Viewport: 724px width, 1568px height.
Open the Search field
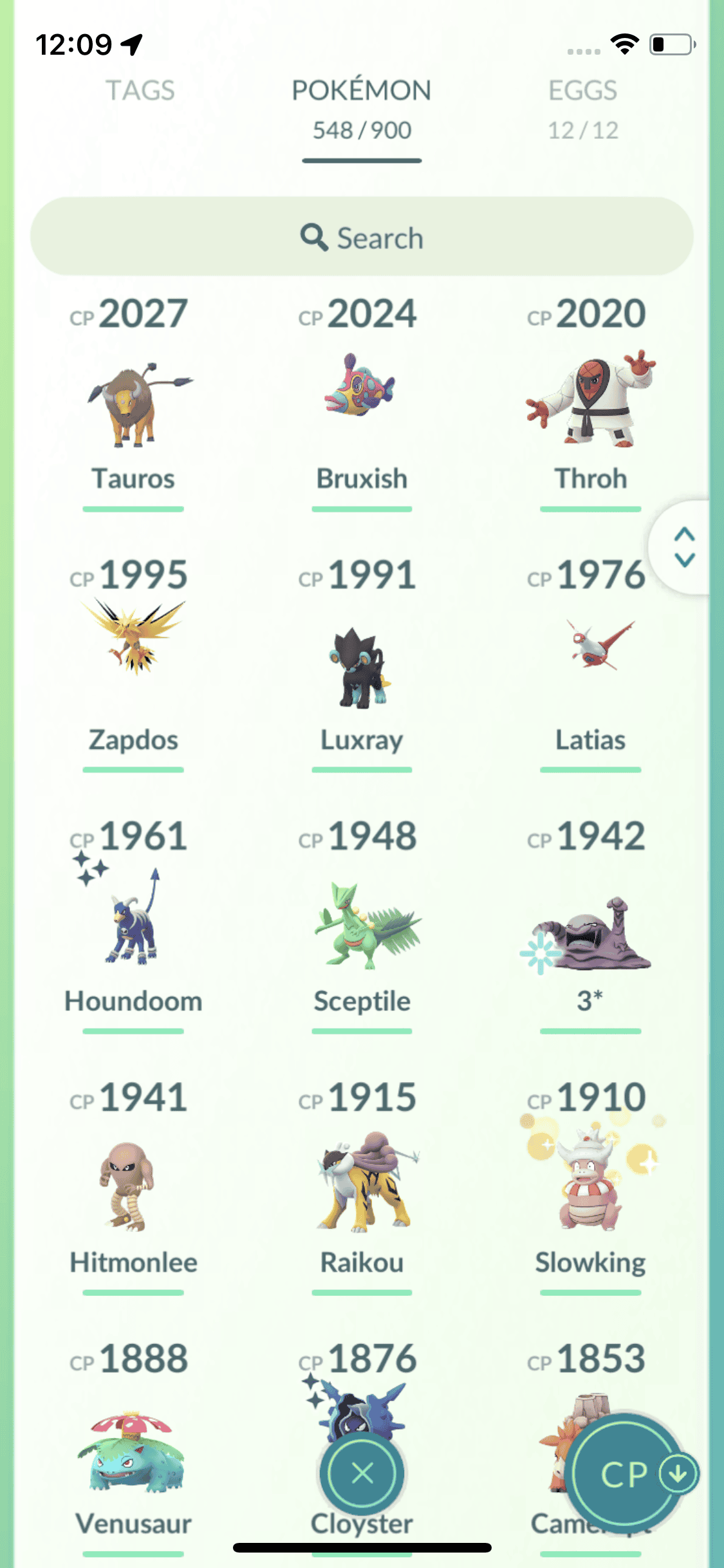click(x=362, y=238)
